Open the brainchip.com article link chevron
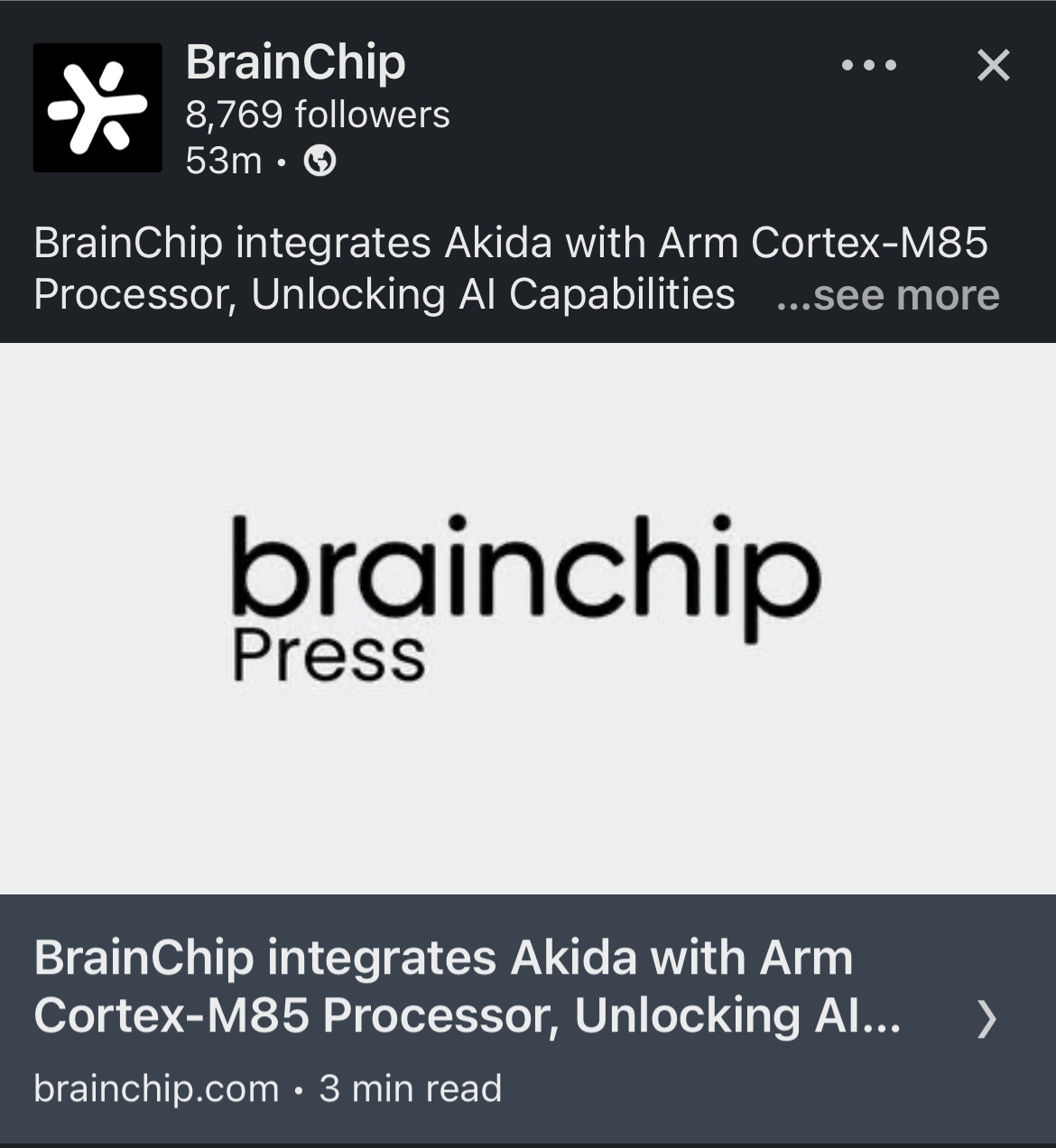 [987, 1020]
